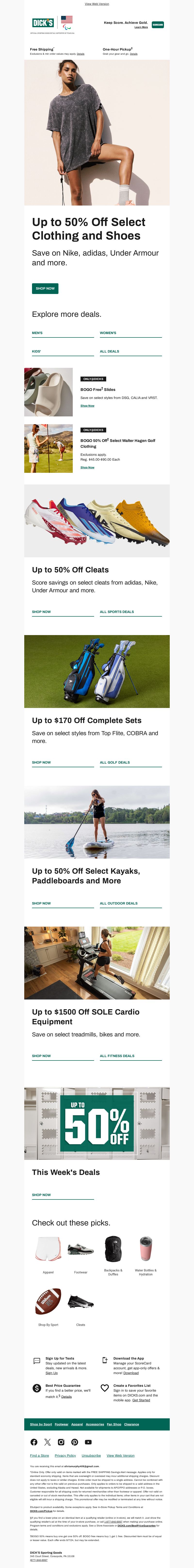Open the Men's deals link
The width and height of the screenshot is (194, 1568).
coord(38,333)
